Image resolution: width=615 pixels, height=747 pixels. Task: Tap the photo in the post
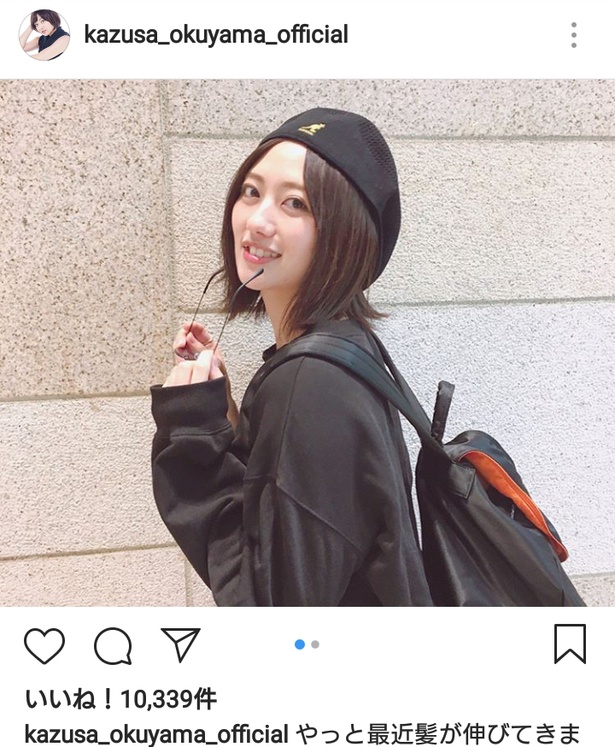coord(307,343)
